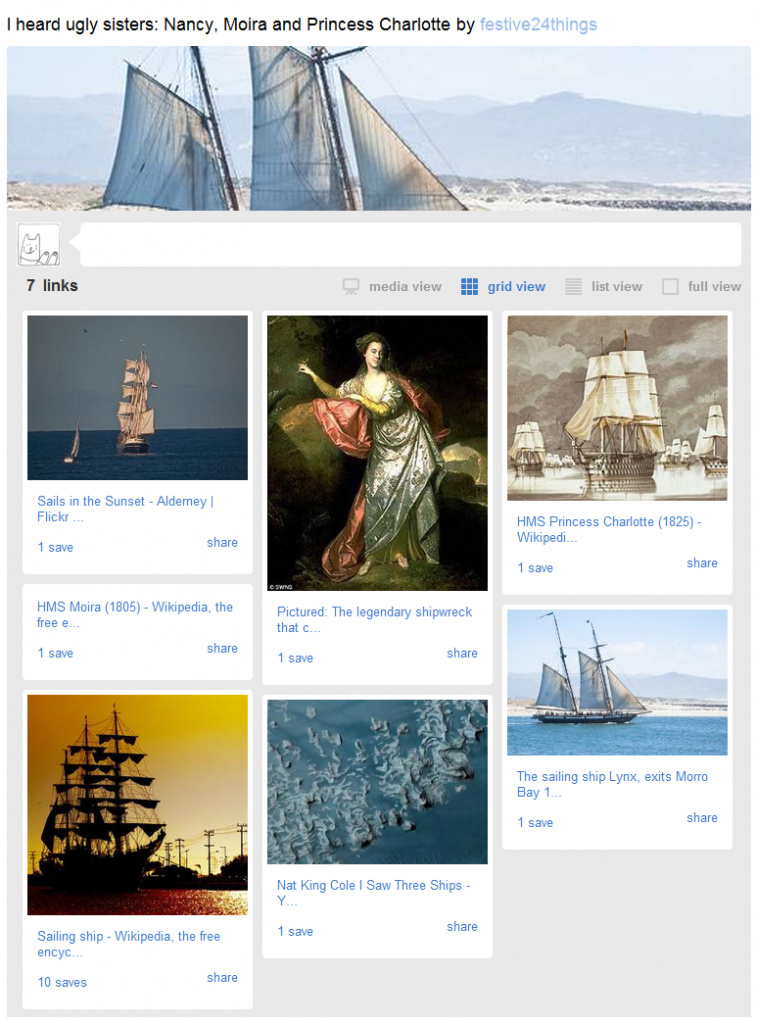Share the HMS Moira card
Image resolution: width=757 pixels, height=1024 pixels.
pos(222,649)
